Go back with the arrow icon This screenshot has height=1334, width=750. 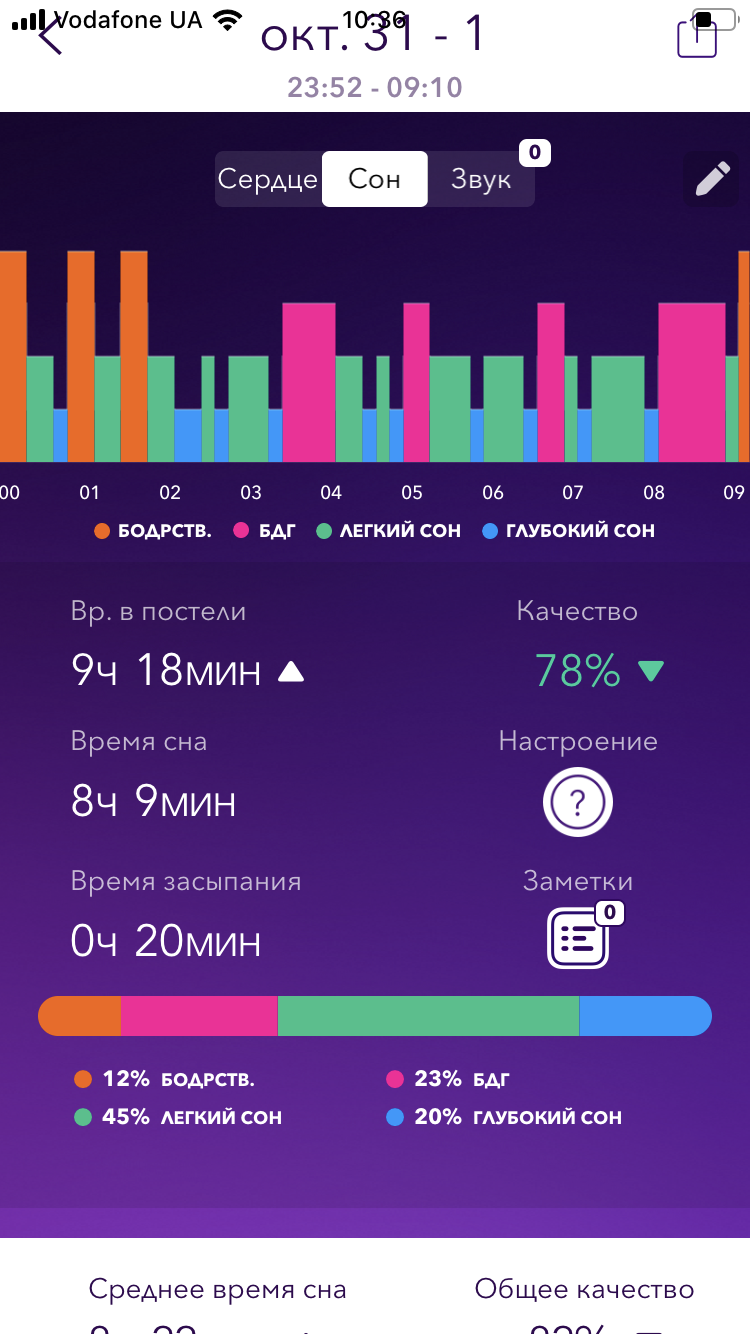pyautogui.click(x=48, y=36)
